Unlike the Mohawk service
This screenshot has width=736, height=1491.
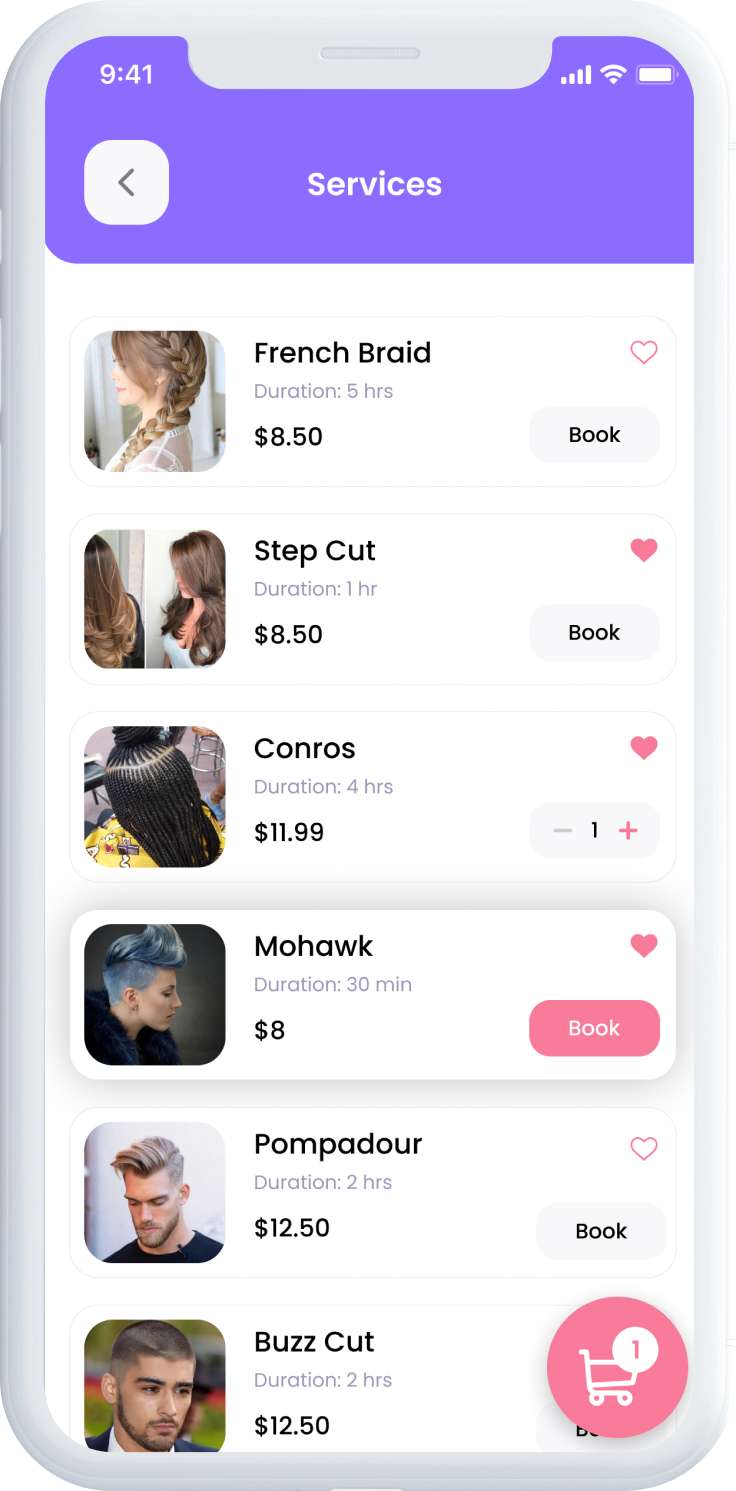(x=643, y=945)
